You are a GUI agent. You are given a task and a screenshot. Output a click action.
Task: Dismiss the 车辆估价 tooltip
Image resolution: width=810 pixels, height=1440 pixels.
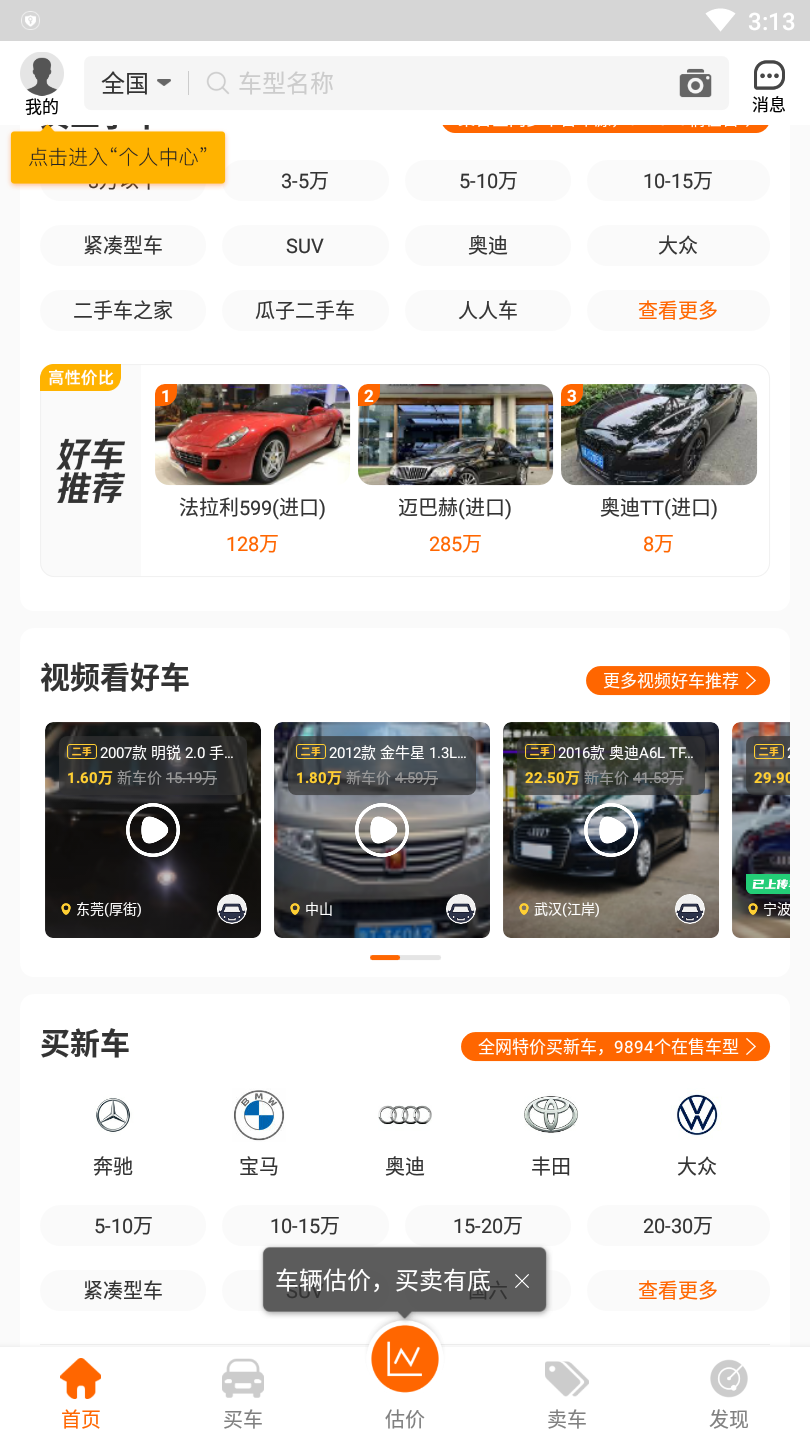[x=522, y=1281]
